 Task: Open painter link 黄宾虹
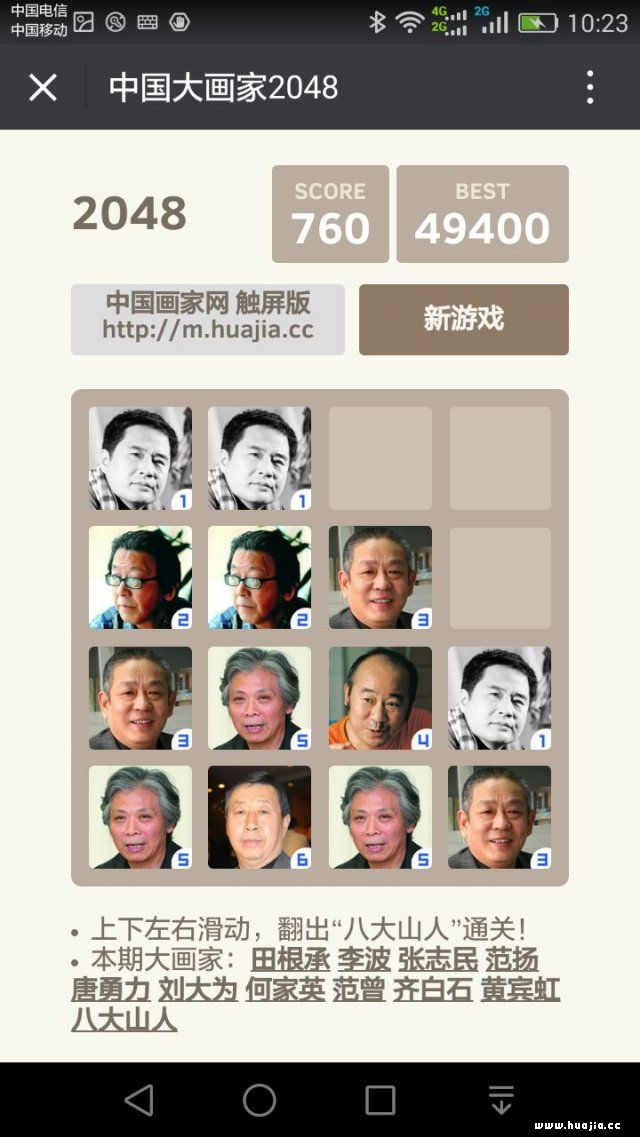(x=520, y=990)
